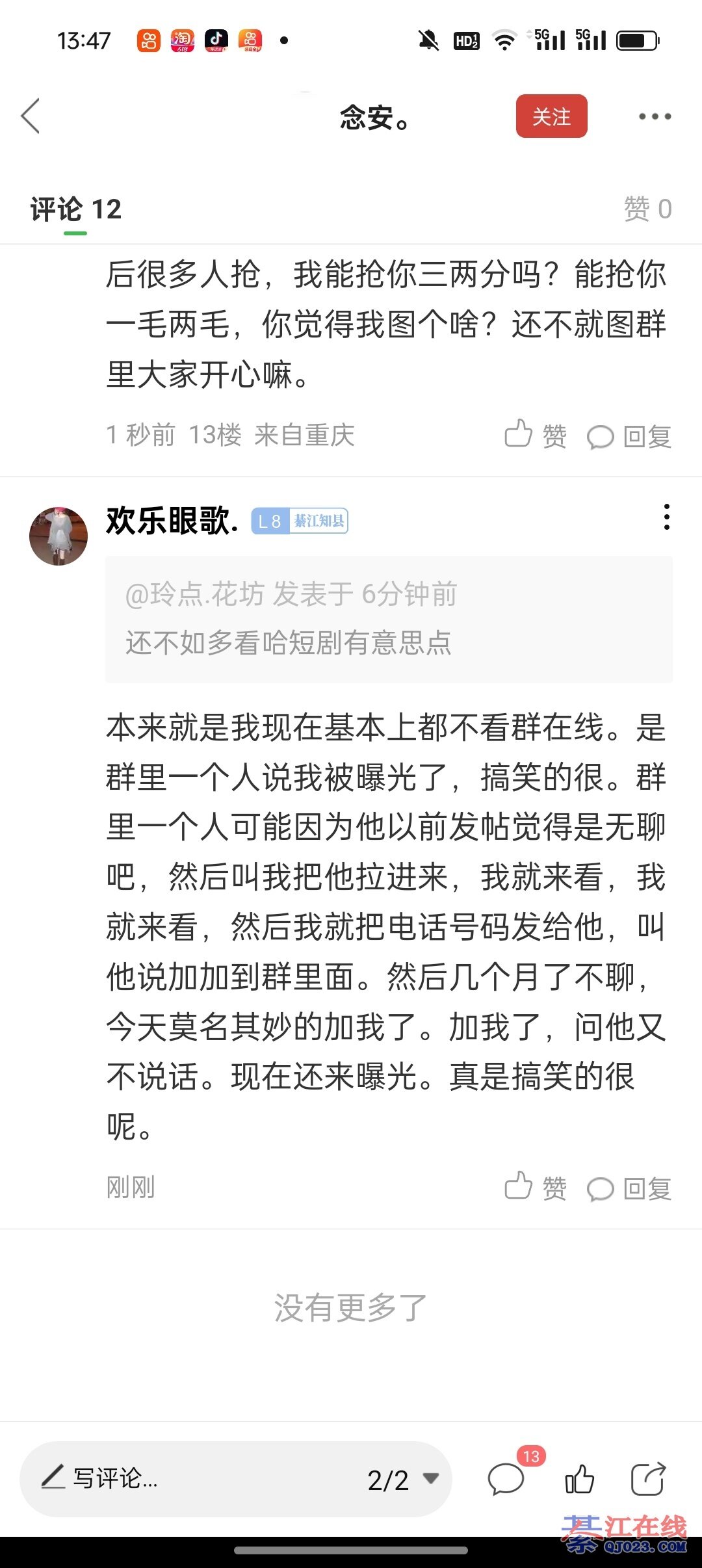Like 欢乐眼歌.'s comment posted 刚刚
Image resolution: width=702 pixels, height=1568 pixels.
[535, 1187]
